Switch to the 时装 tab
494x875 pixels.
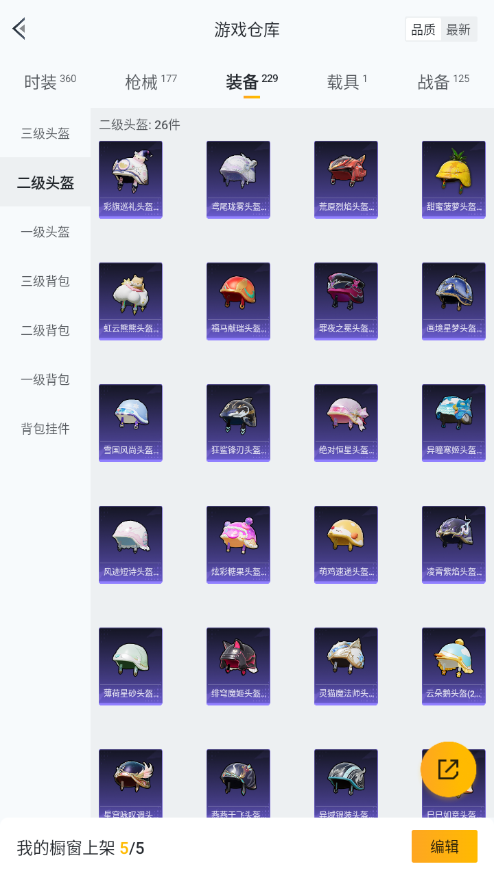(x=50, y=82)
